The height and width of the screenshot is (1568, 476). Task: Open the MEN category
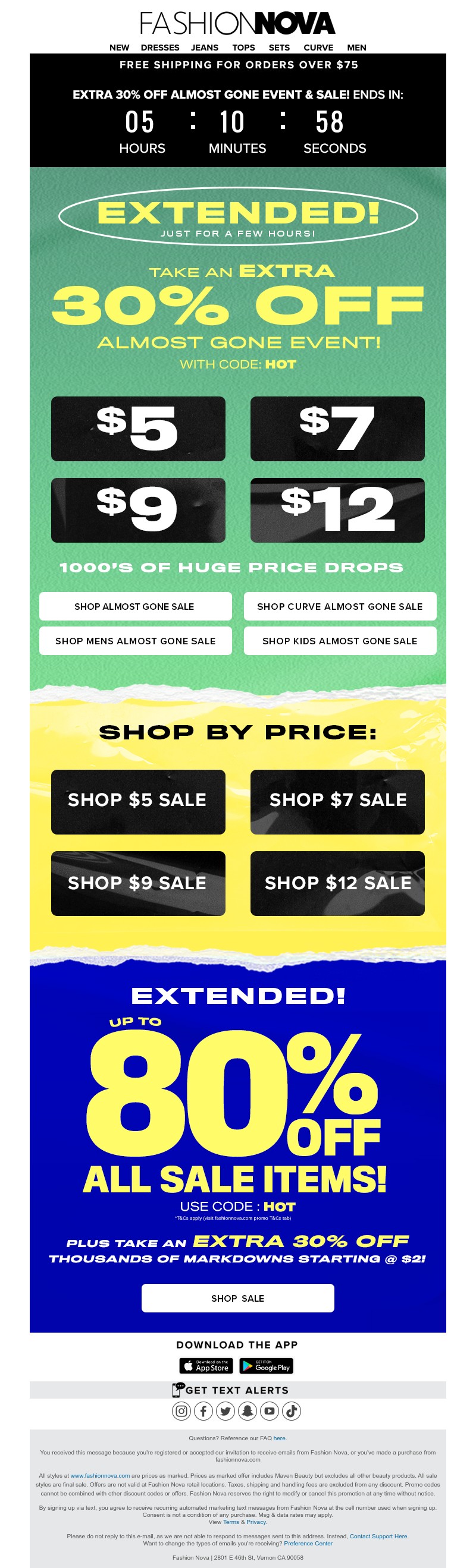pyautogui.click(x=356, y=48)
